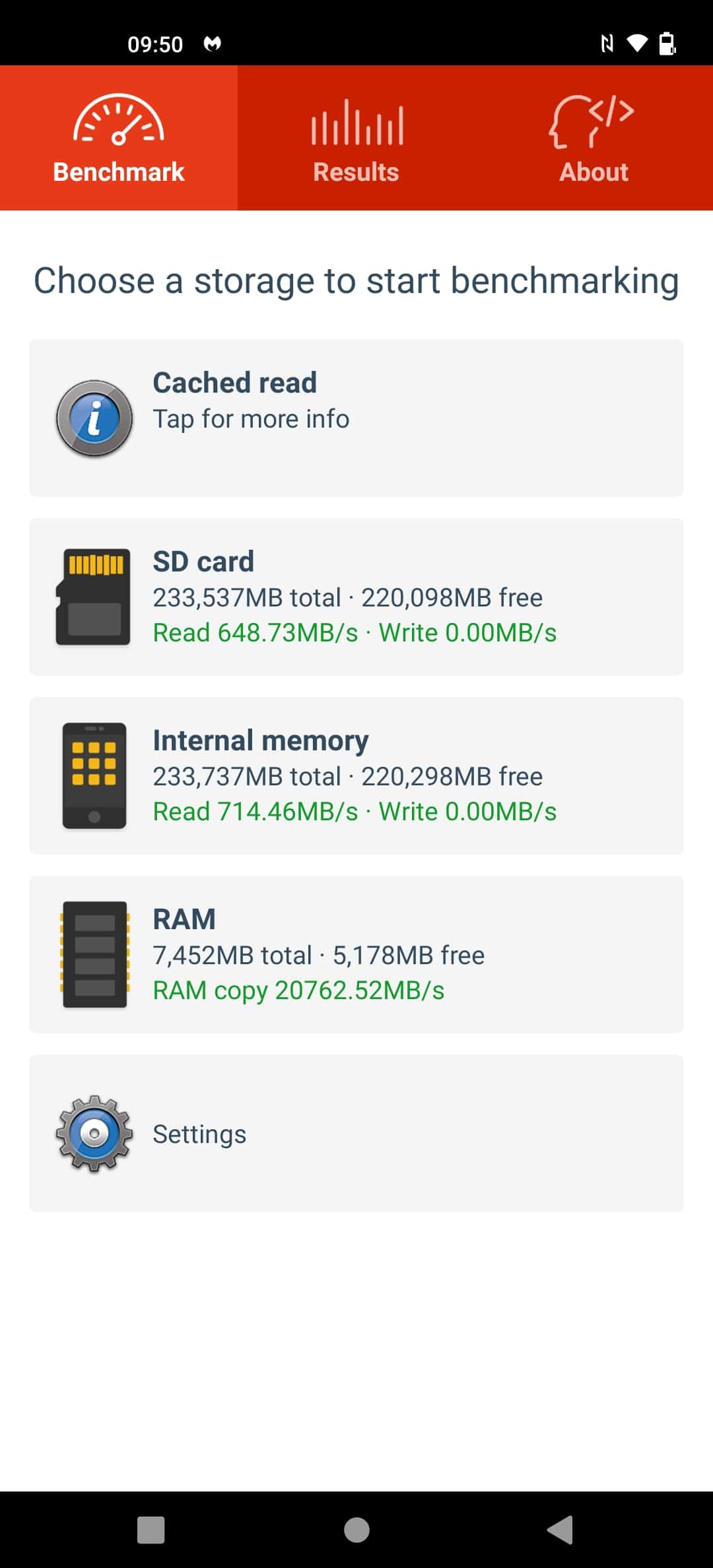Viewport: 713px width, 1568px height.
Task: Run the RAM copy benchmark
Action: coord(356,955)
